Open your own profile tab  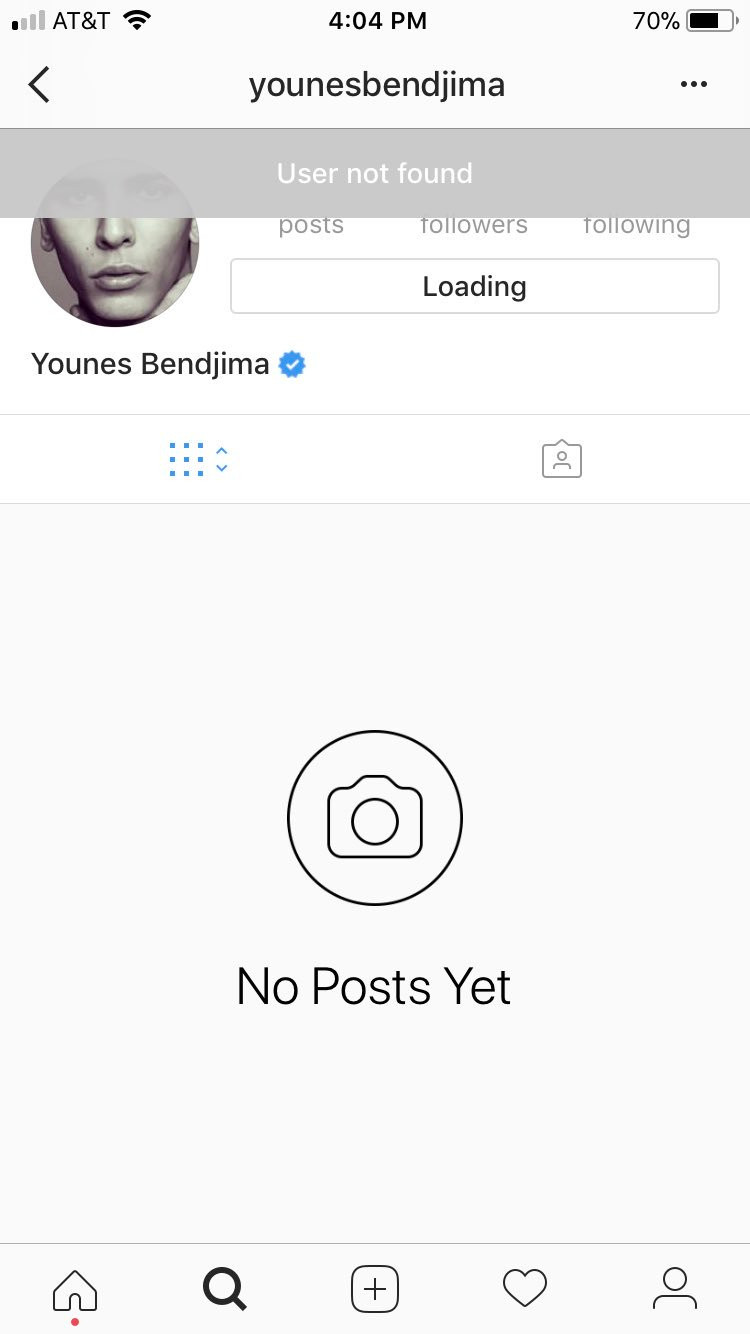[675, 1289]
